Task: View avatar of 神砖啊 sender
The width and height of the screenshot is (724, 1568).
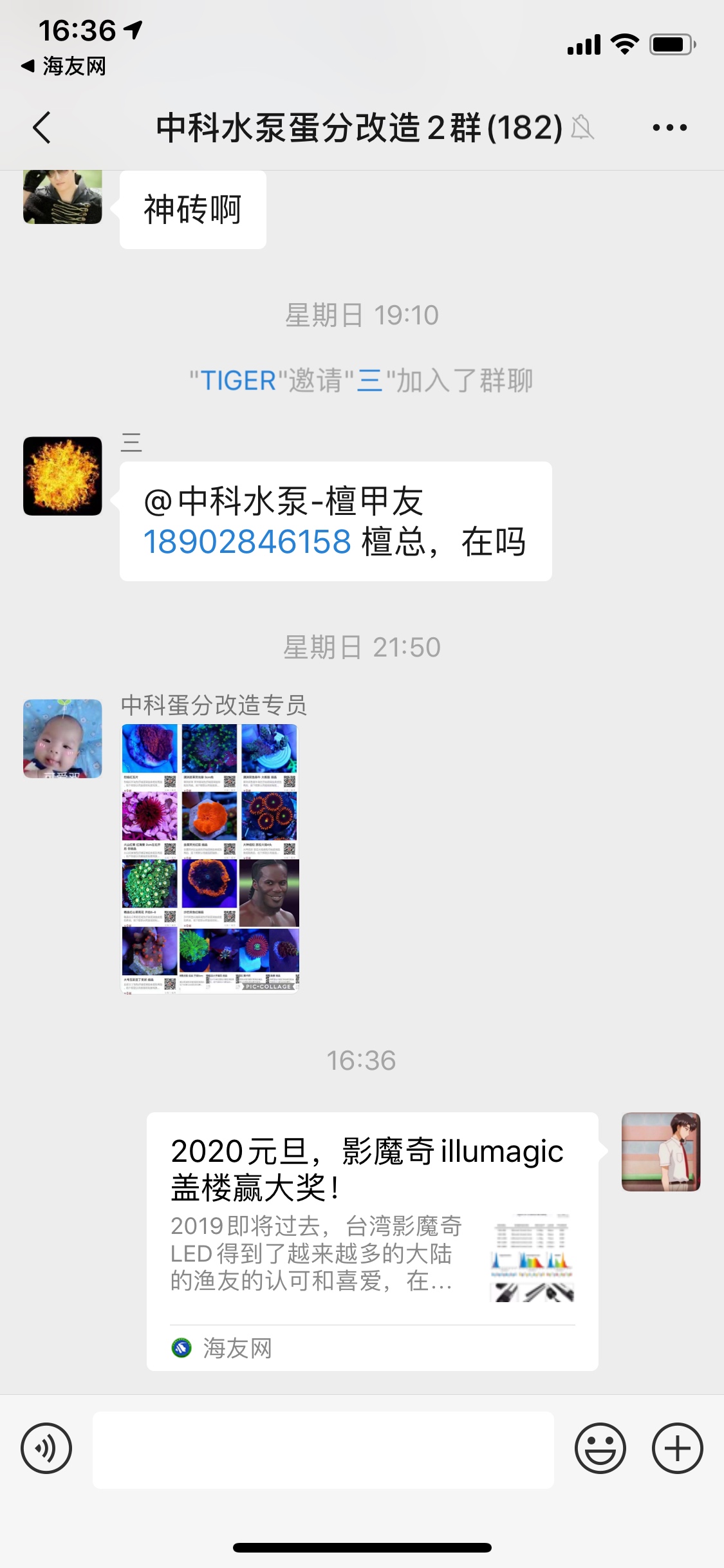Action: pos(62,196)
